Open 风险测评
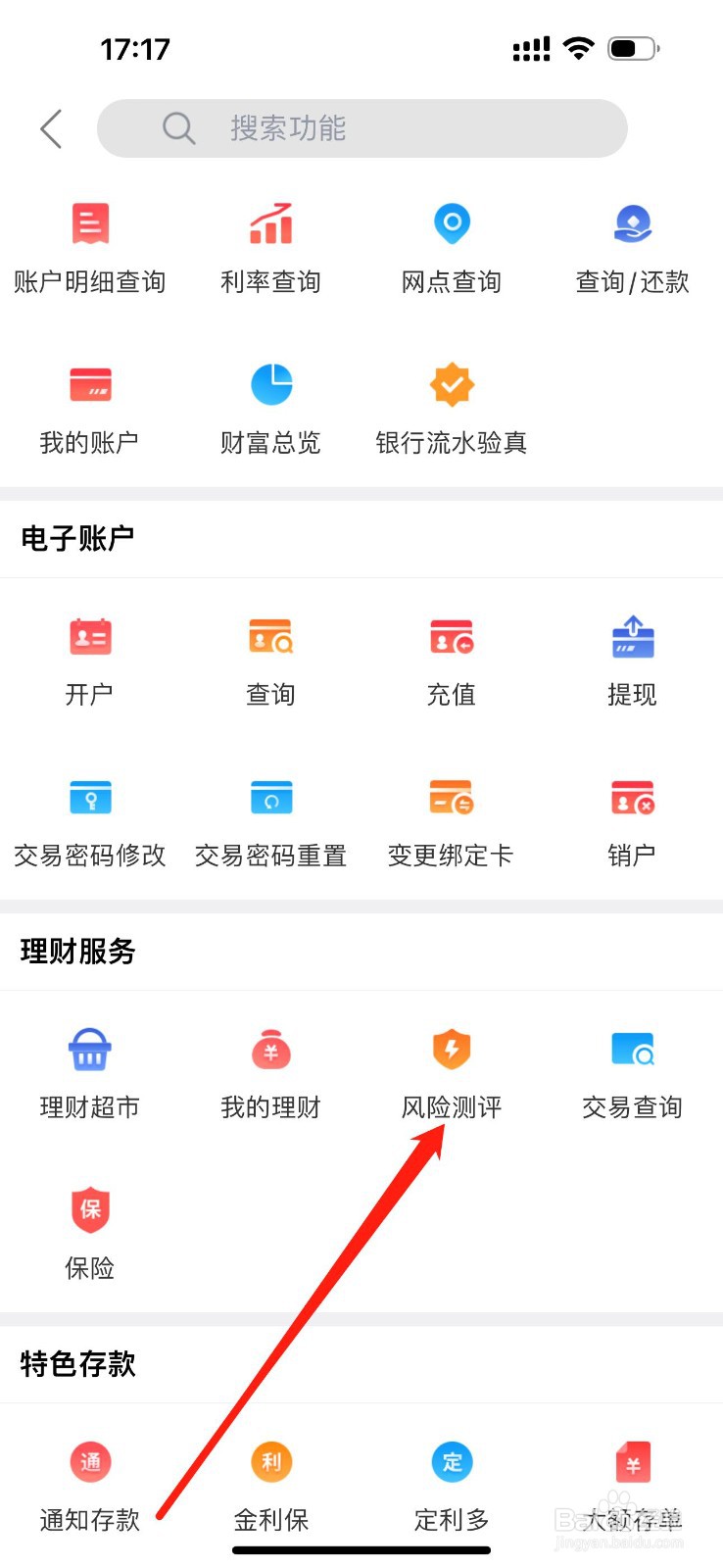The width and height of the screenshot is (723, 1568). [x=452, y=1074]
